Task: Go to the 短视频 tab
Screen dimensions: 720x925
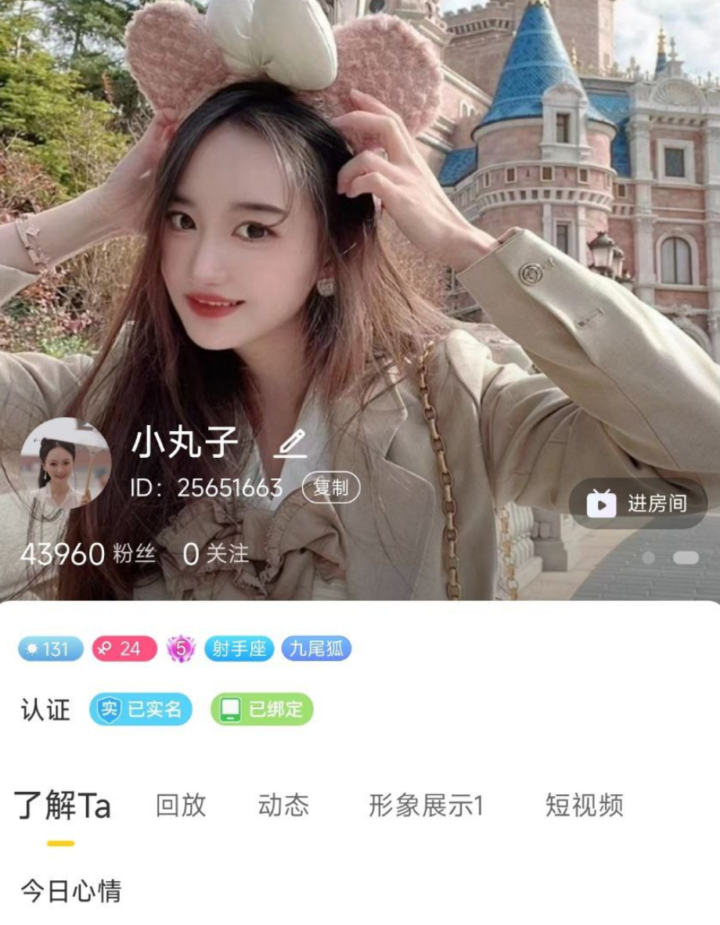Action: point(585,805)
